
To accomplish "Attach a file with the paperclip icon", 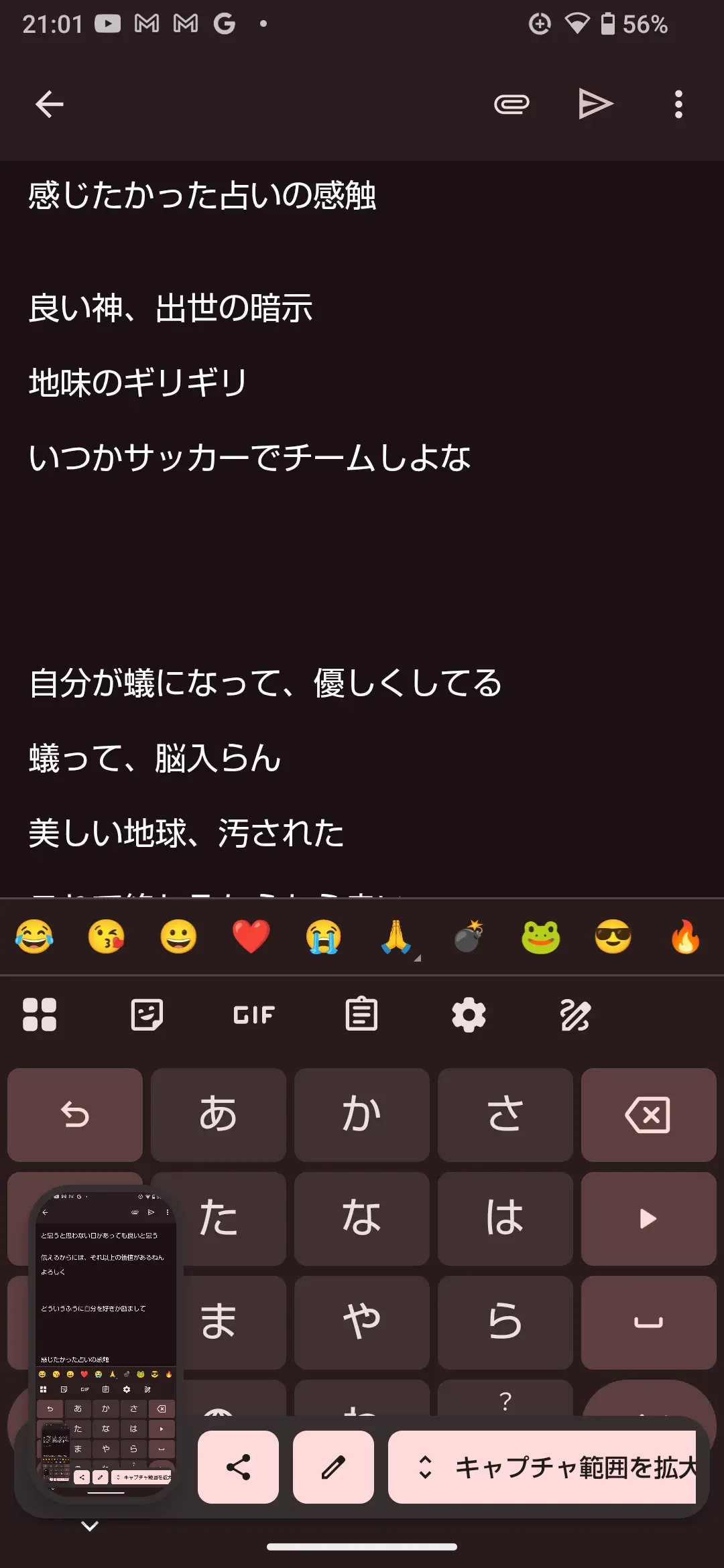I will [x=511, y=105].
